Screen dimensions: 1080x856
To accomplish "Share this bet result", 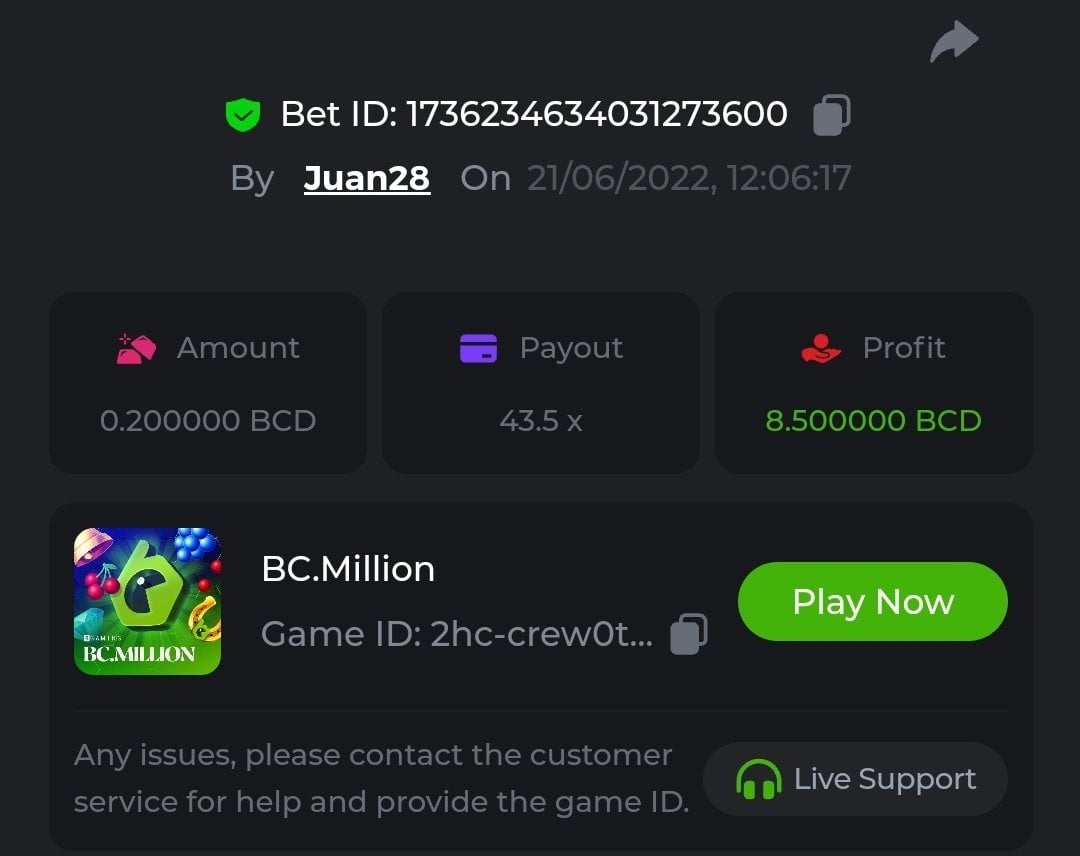I will pos(954,43).
